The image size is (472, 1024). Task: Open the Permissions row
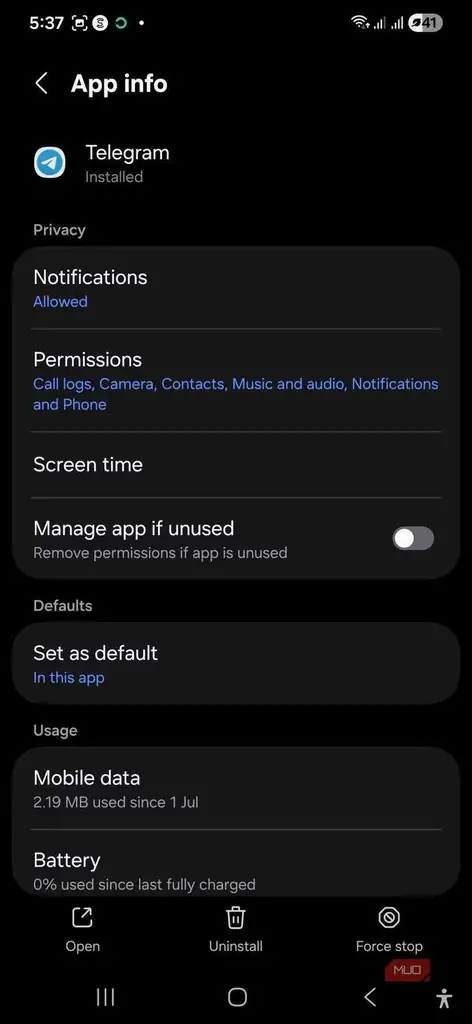coord(236,380)
